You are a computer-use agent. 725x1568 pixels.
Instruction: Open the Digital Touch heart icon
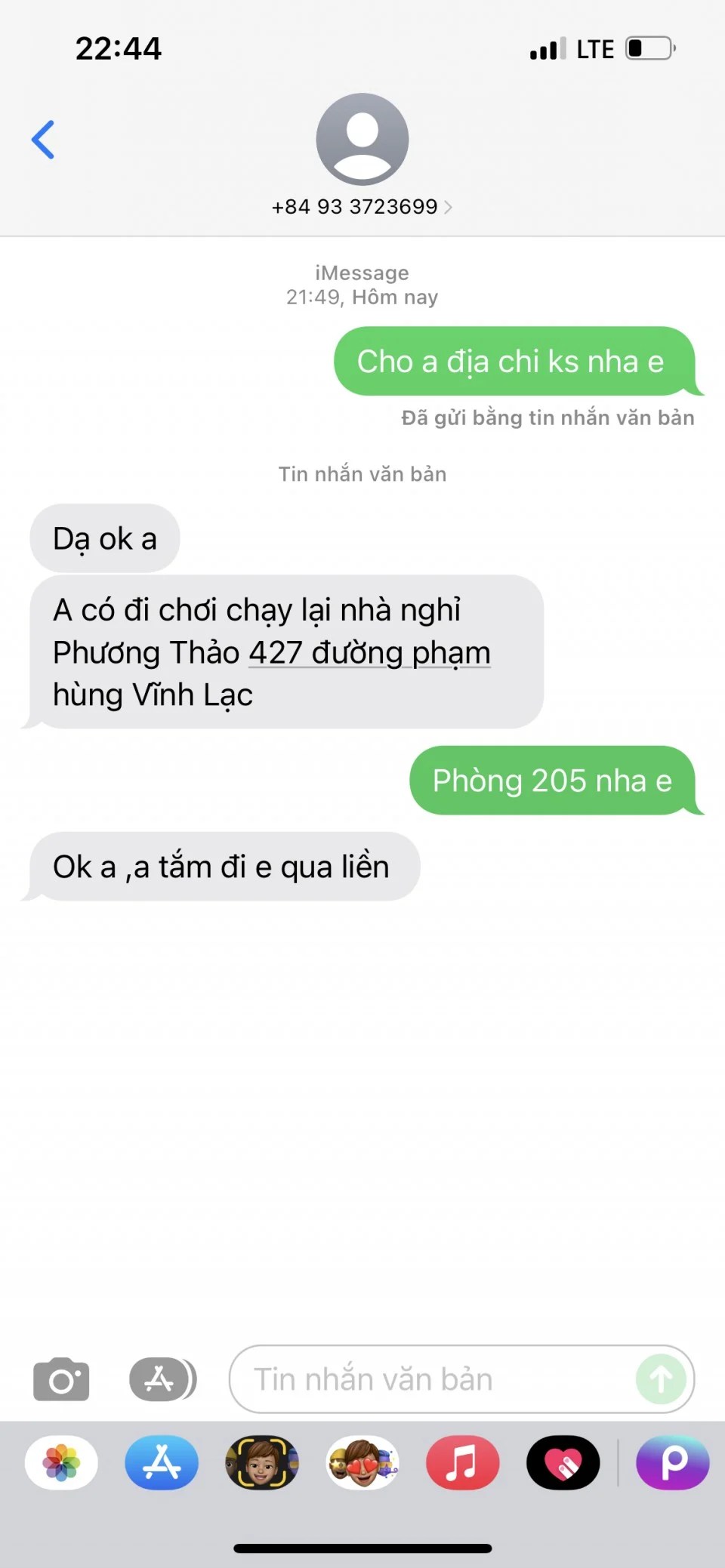563,1462
